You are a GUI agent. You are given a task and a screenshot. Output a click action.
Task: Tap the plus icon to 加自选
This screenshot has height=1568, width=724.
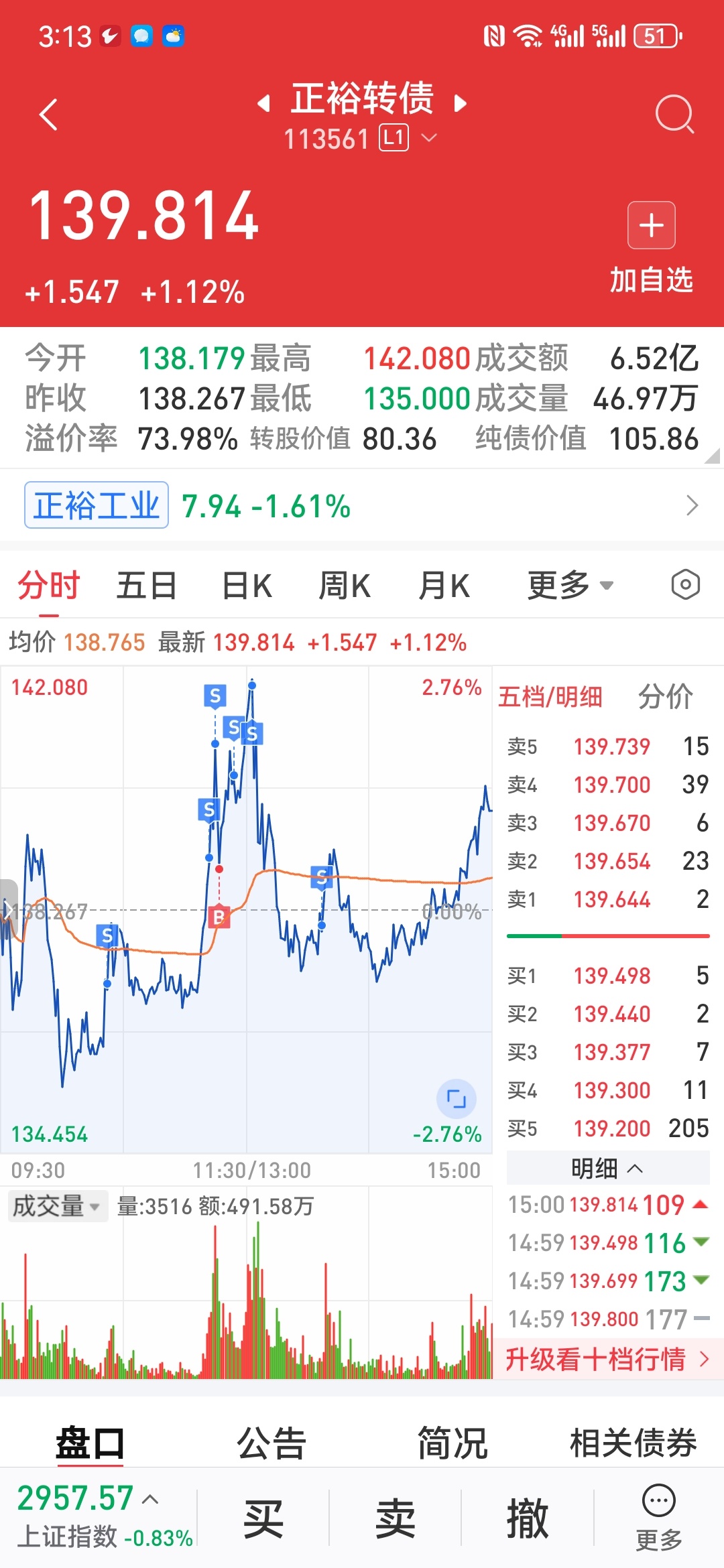tap(651, 226)
